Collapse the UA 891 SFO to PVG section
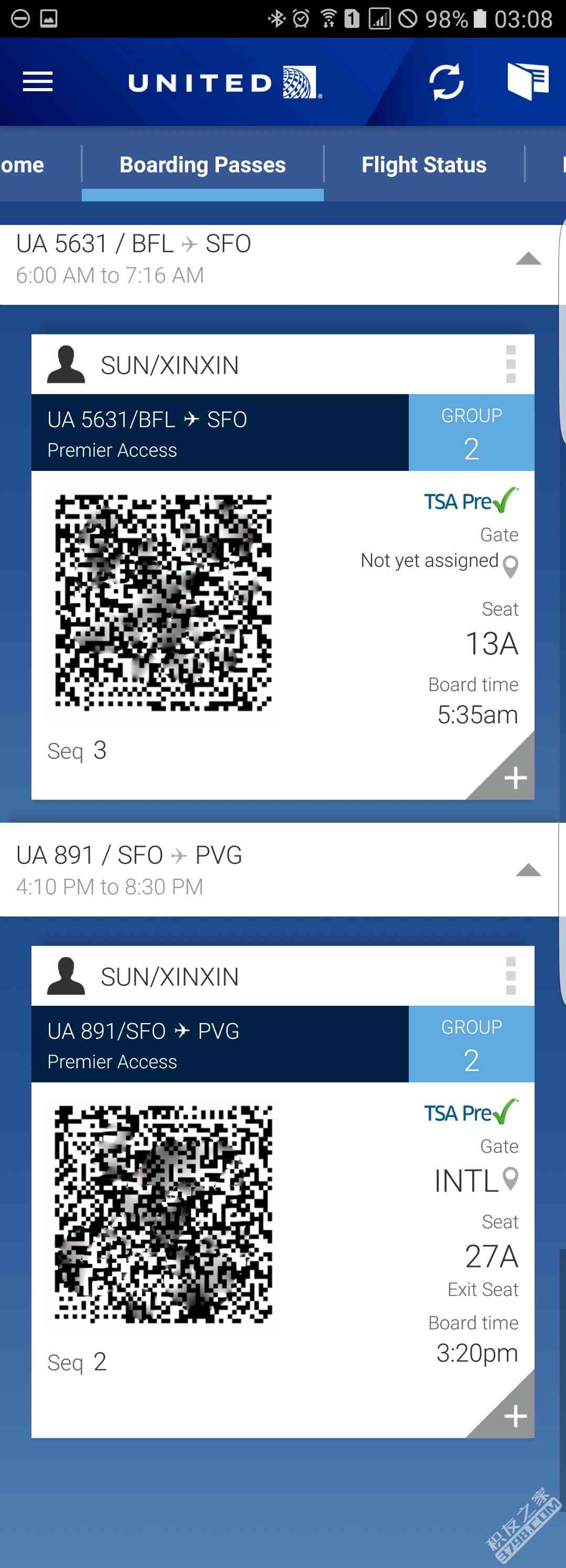 pos(528,871)
